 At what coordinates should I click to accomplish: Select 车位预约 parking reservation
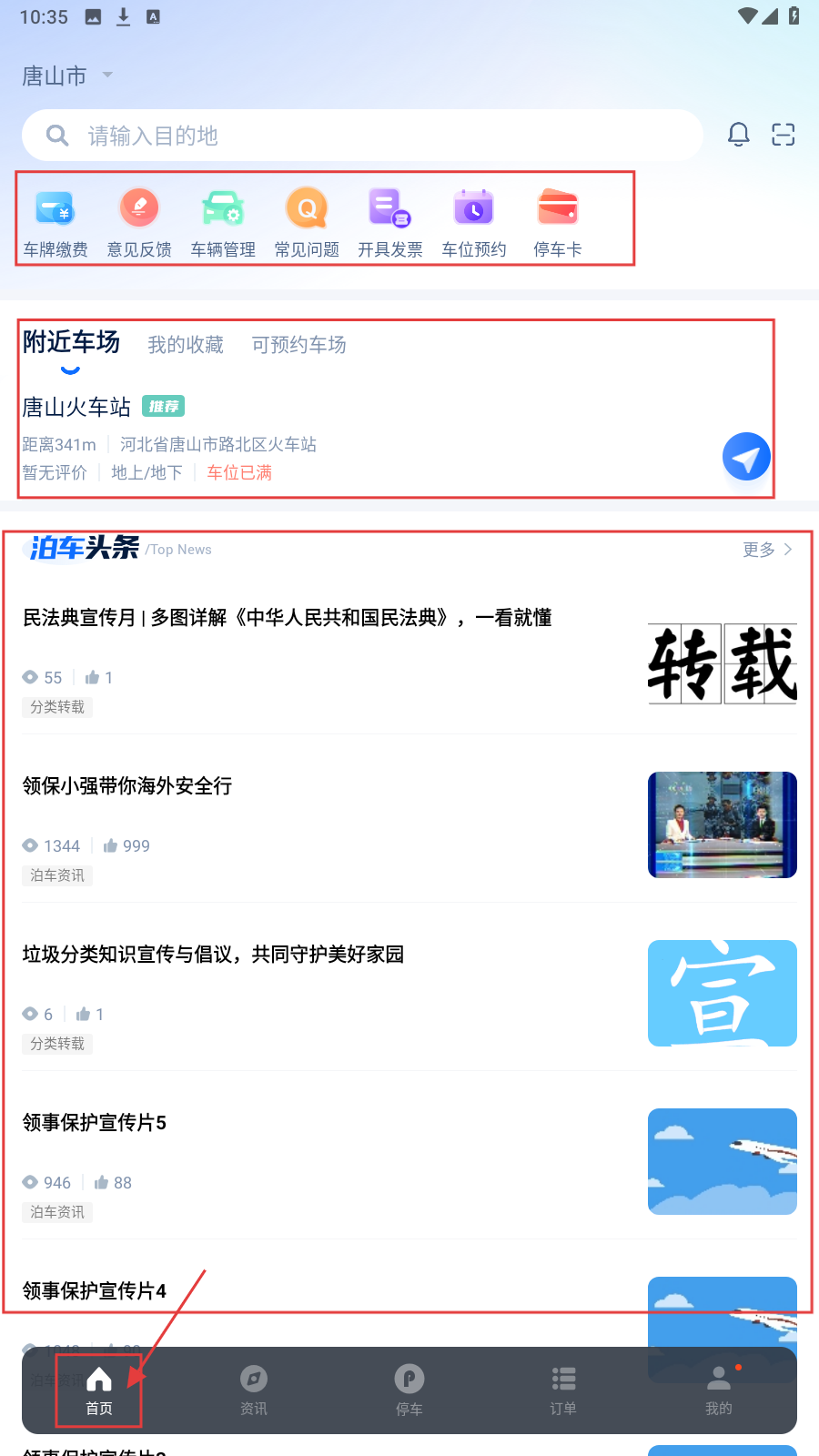click(x=474, y=223)
